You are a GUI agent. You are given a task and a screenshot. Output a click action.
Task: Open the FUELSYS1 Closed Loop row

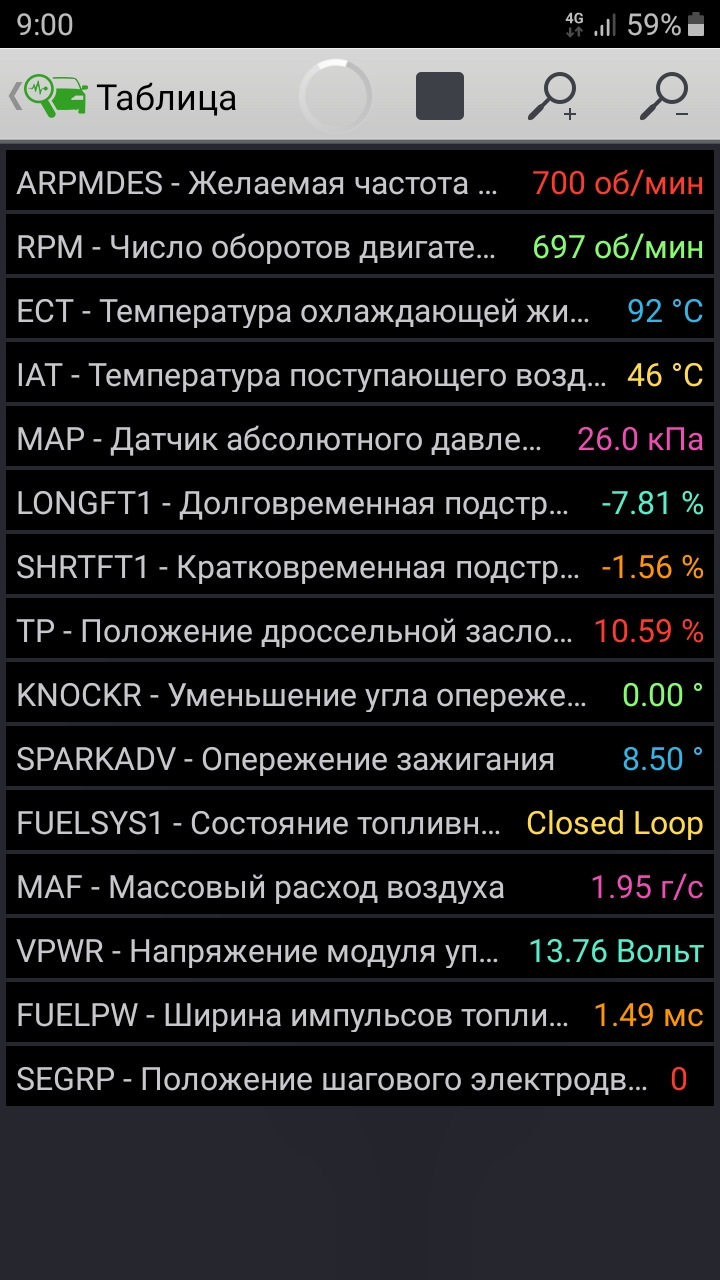[x=360, y=824]
